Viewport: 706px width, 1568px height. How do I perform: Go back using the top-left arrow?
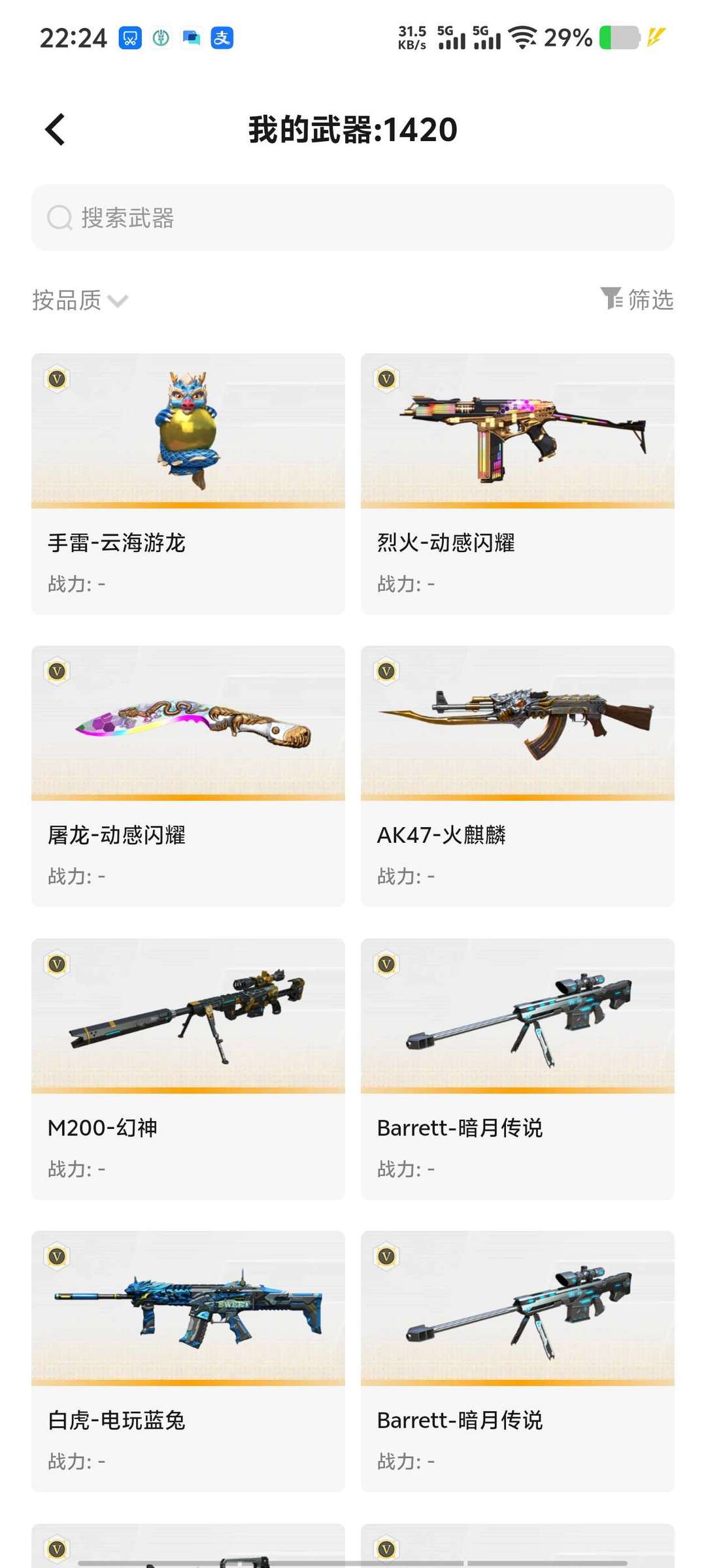coord(56,129)
